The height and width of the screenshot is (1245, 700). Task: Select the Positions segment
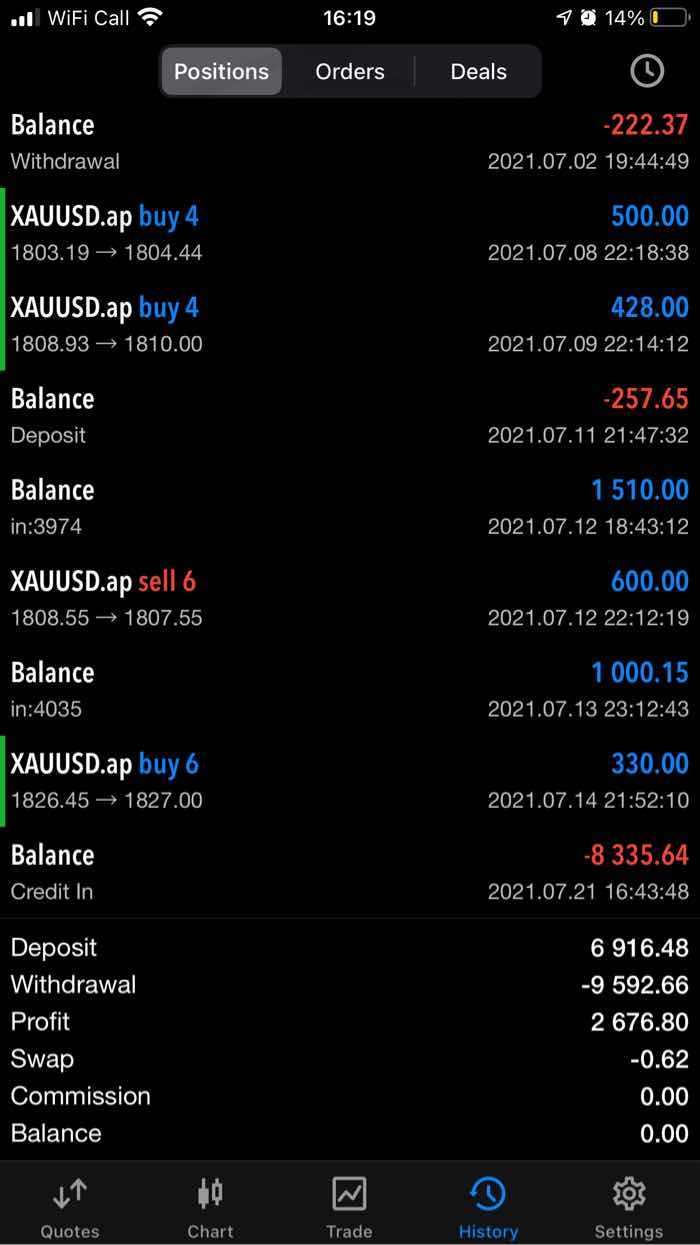tap(221, 72)
